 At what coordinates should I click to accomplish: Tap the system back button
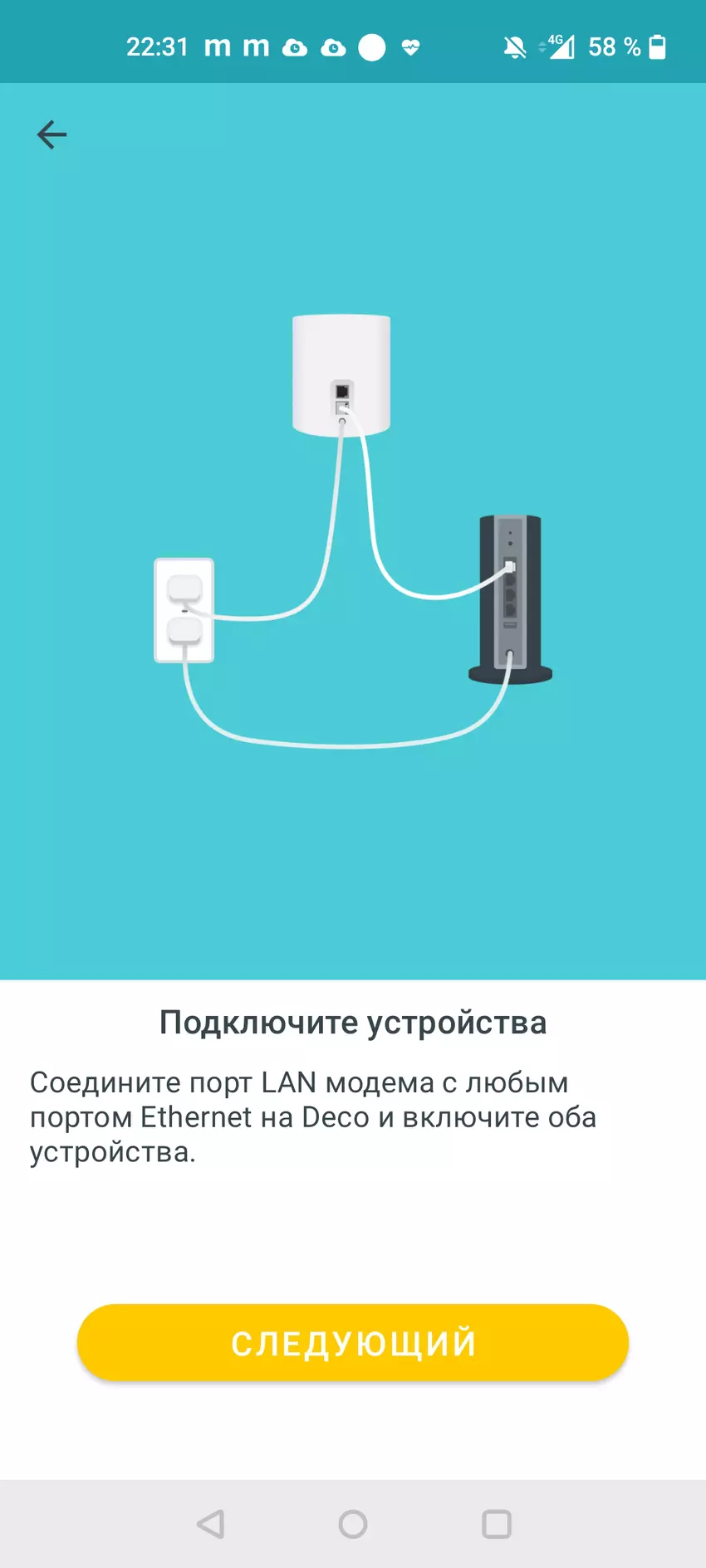pos(211,1524)
